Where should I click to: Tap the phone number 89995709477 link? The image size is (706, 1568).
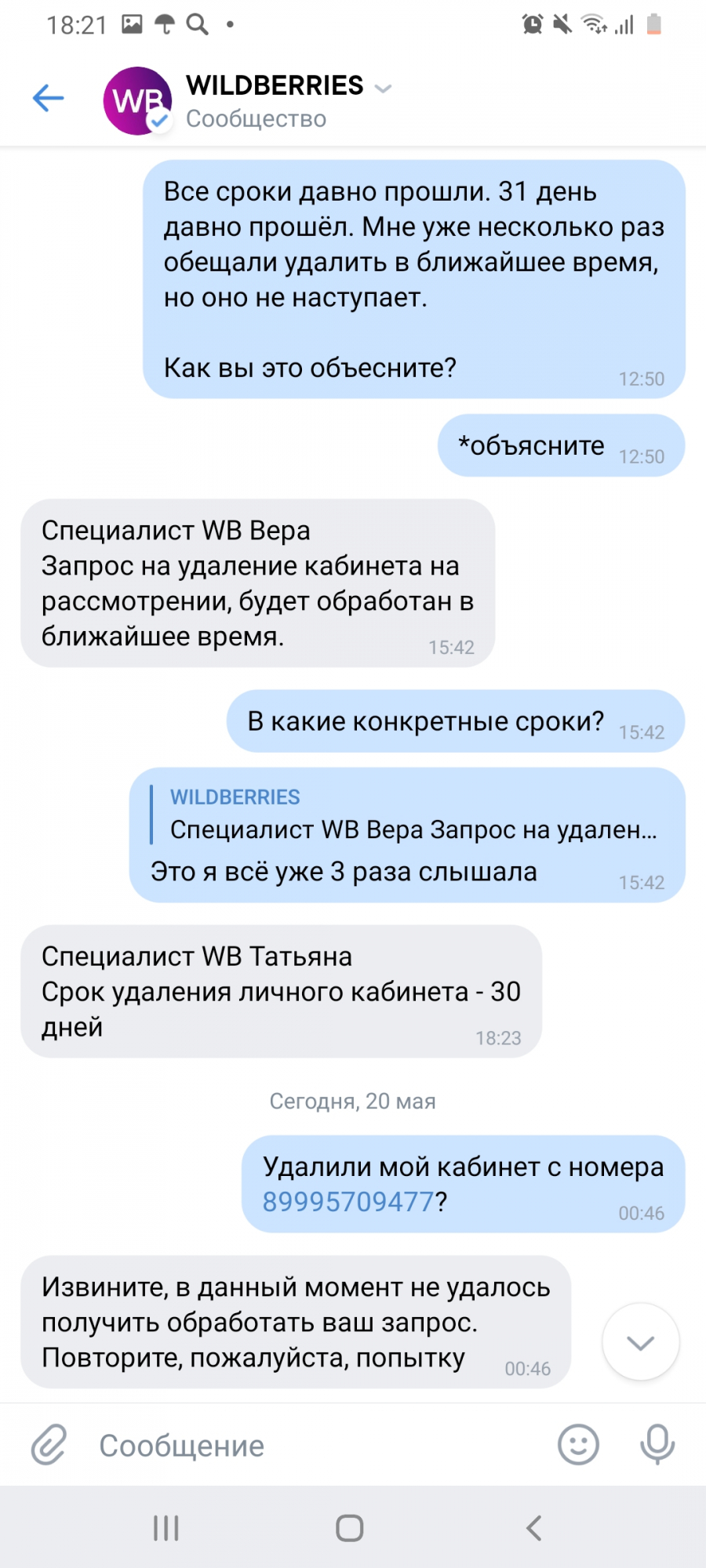click(348, 1201)
